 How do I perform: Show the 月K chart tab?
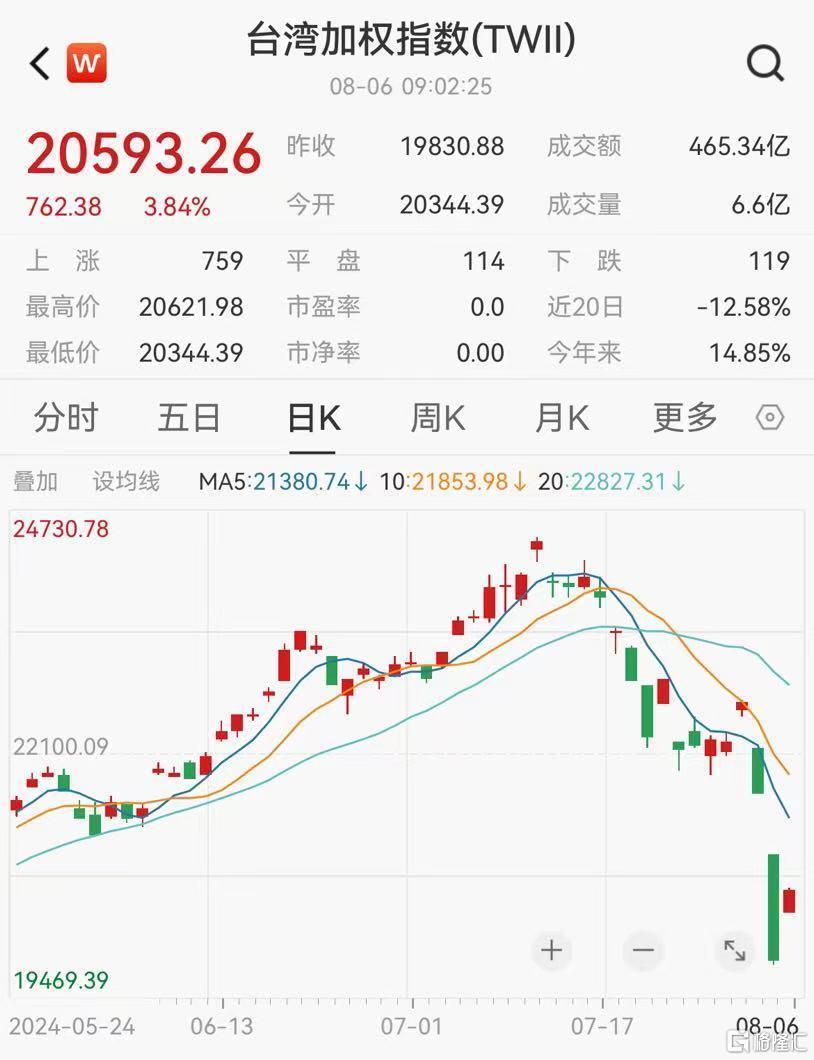click(561, 418)
